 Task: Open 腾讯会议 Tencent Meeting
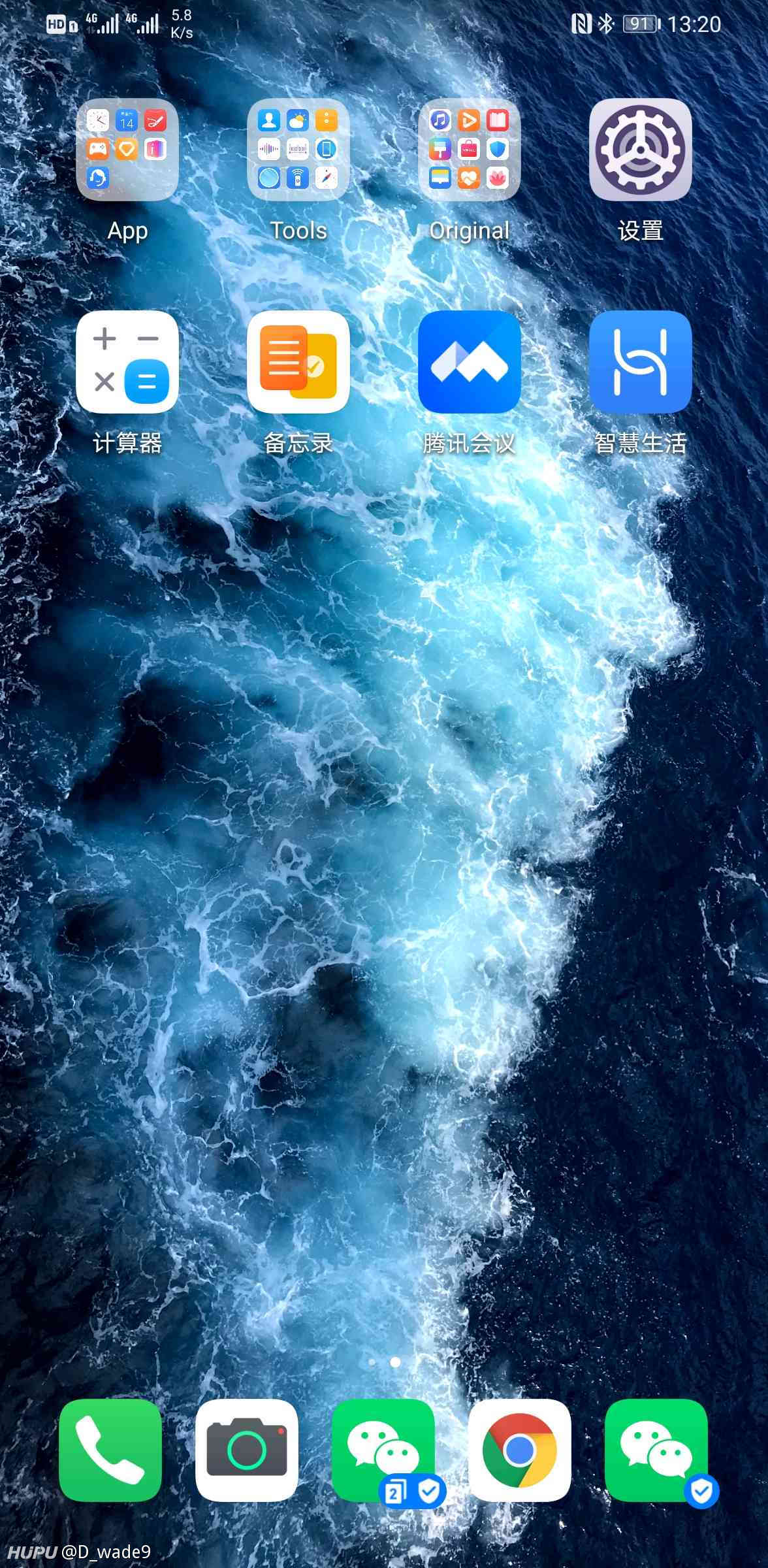470,362
